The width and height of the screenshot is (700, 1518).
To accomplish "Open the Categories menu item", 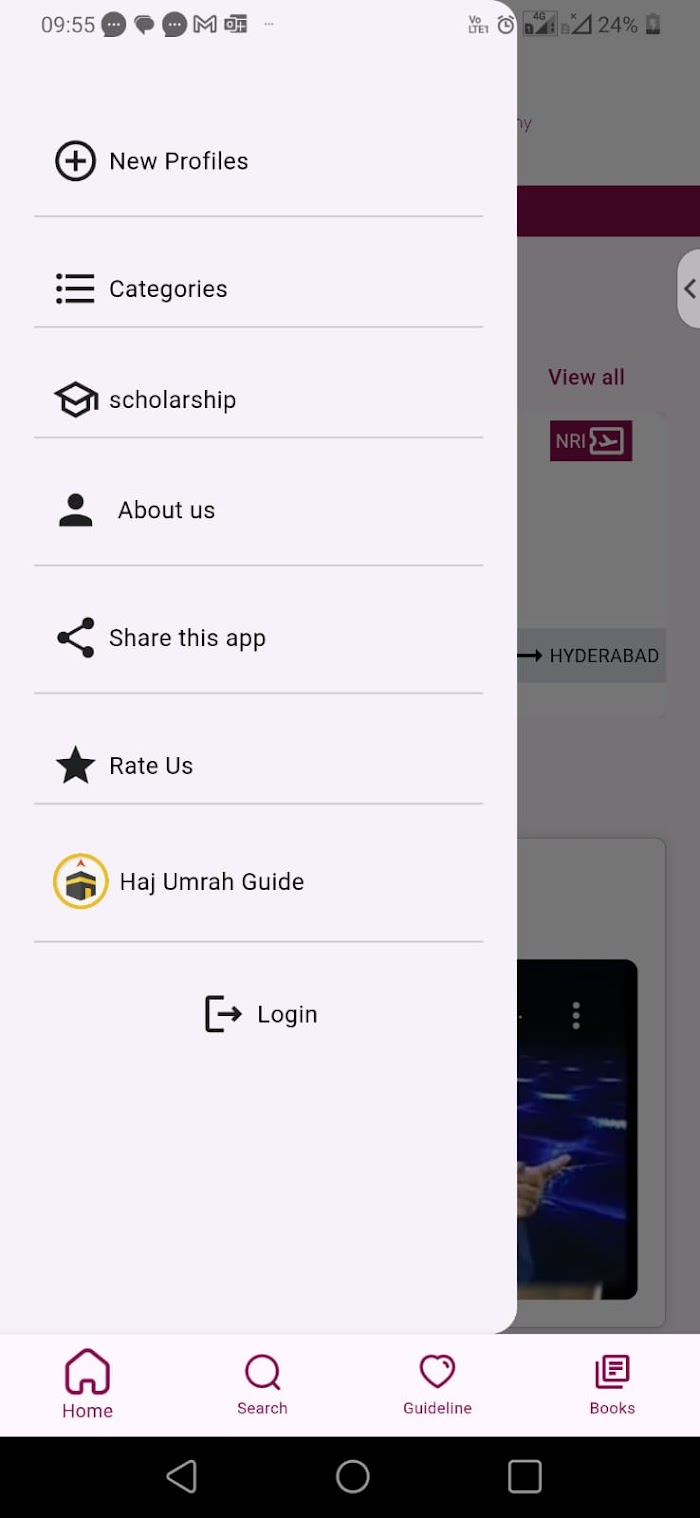I will point(258,289).
